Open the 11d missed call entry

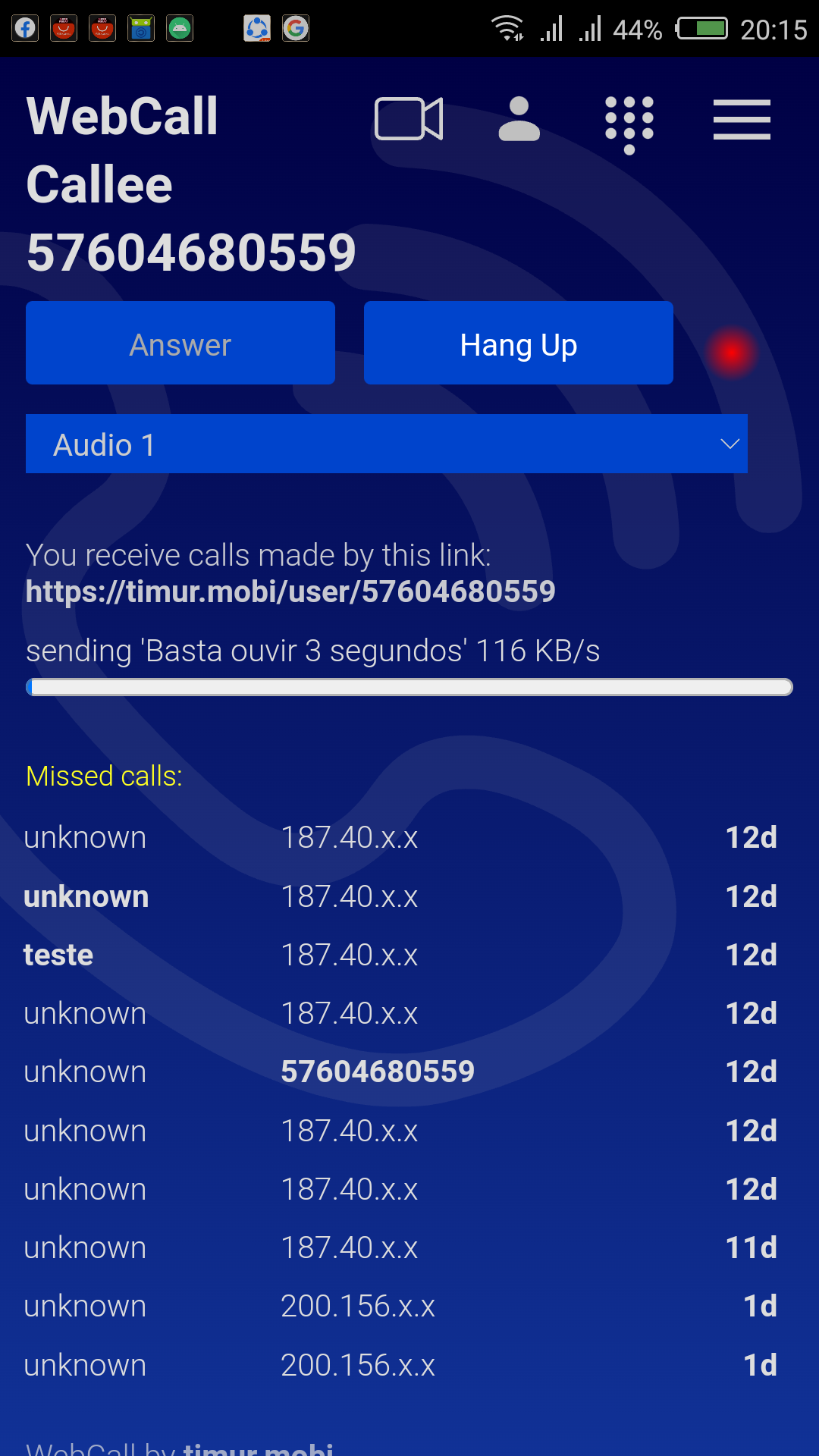point(400,1247)
